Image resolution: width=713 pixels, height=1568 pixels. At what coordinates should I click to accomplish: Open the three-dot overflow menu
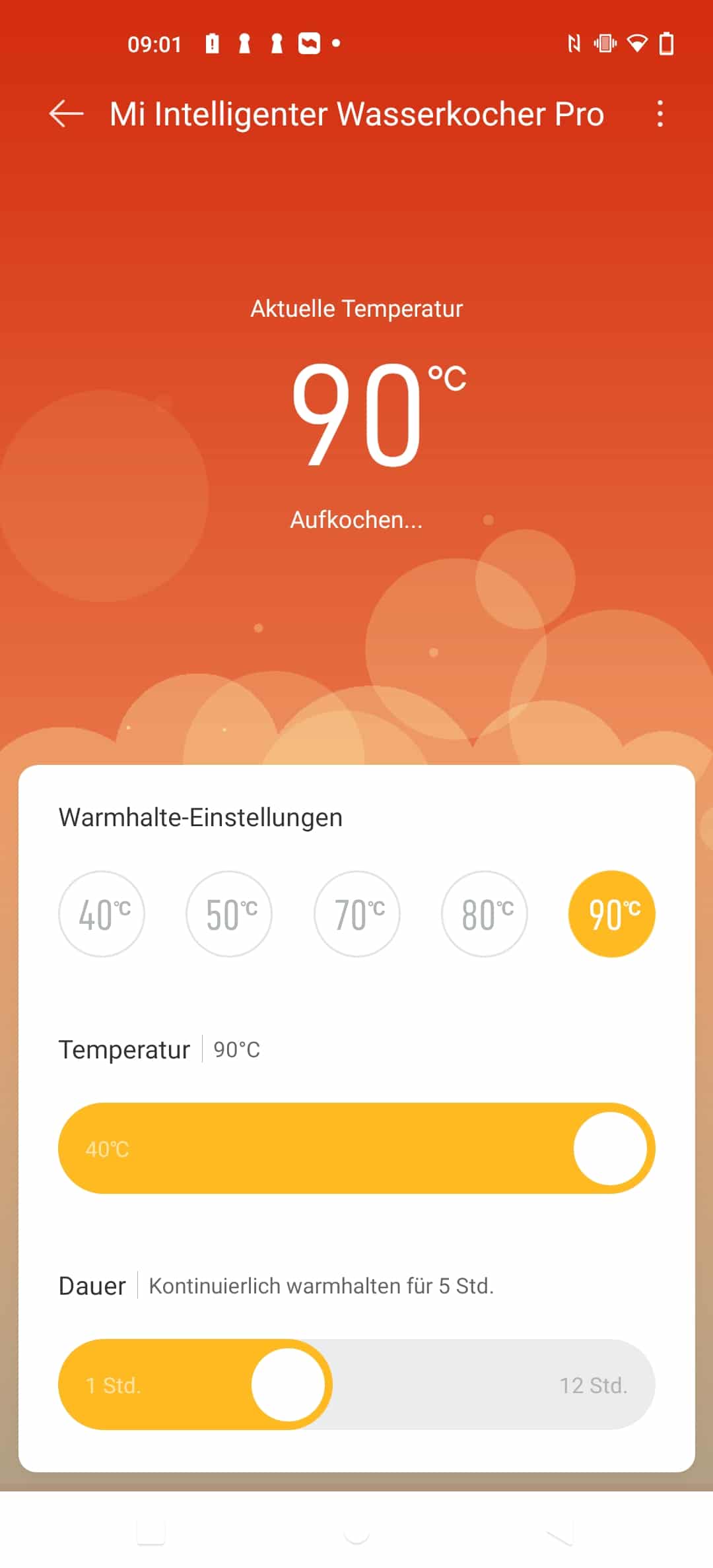pos(660,114)
